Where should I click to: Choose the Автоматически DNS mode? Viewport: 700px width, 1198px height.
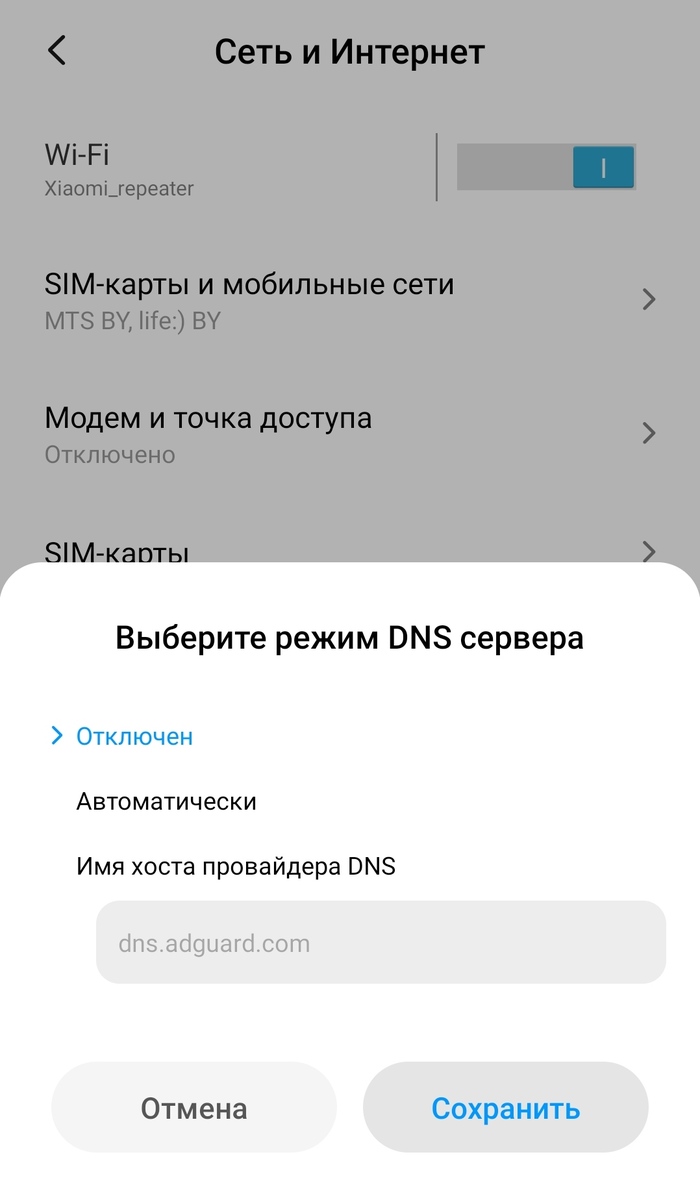(166, 802)
